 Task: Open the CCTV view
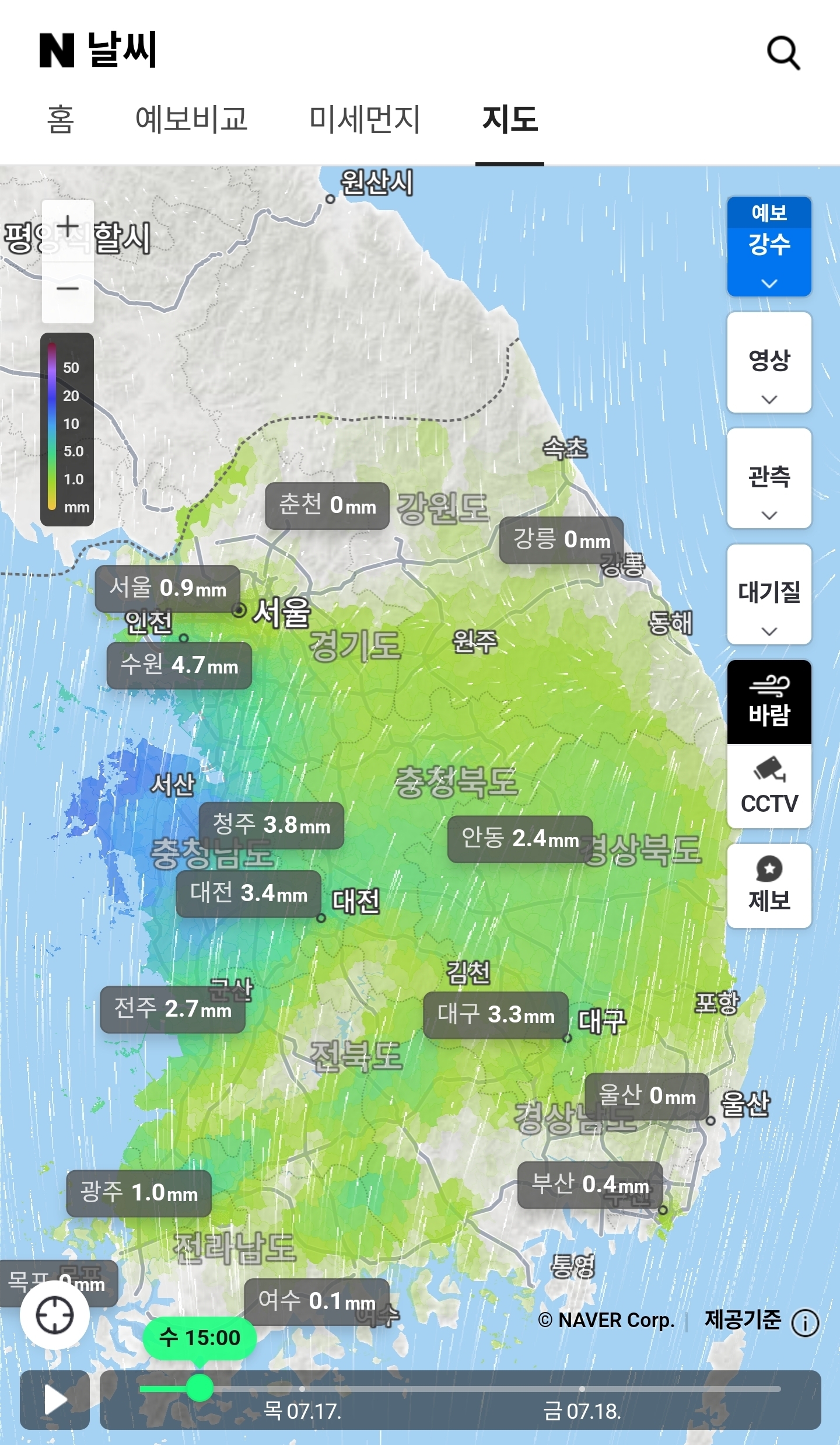pyautogui.click(x=769, y=786)
